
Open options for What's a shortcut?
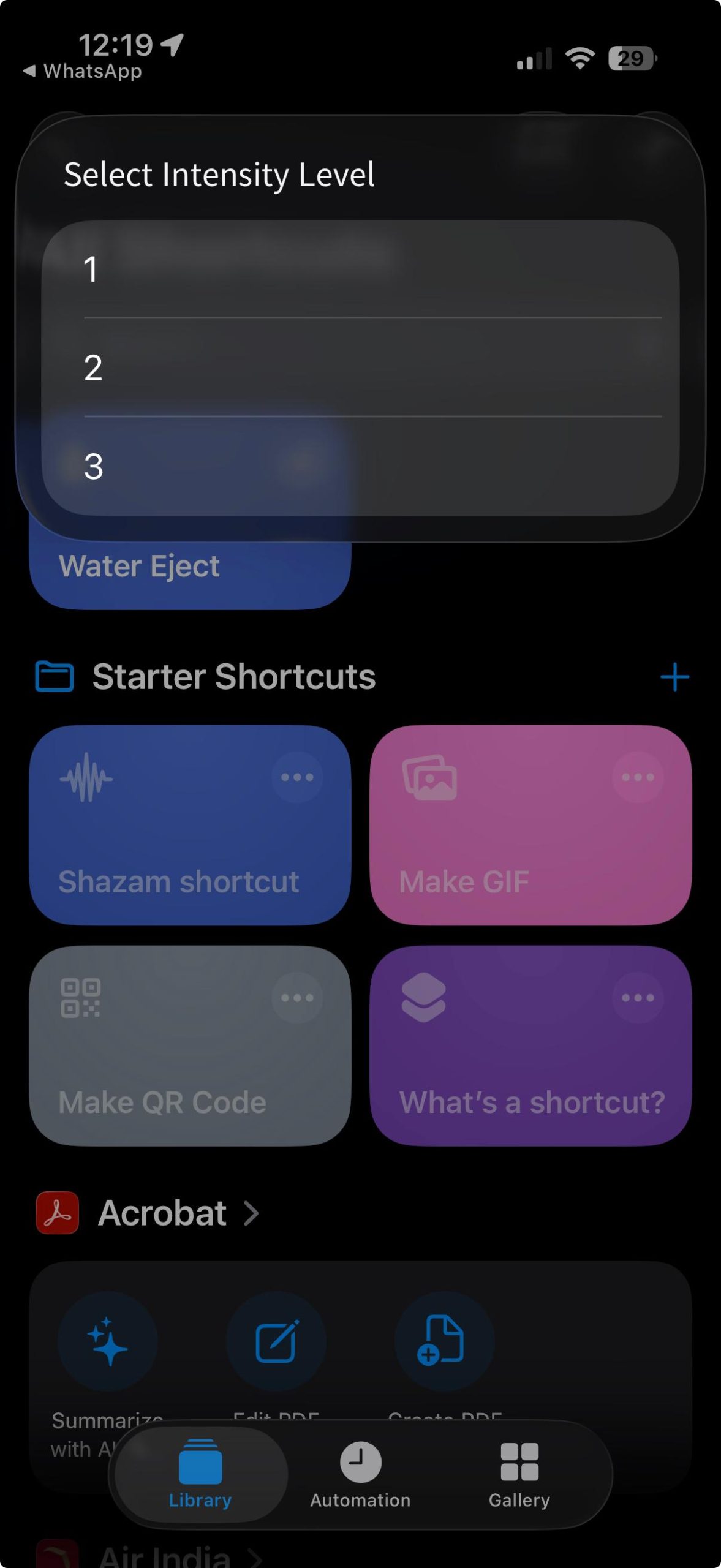[x=638, y=998]
